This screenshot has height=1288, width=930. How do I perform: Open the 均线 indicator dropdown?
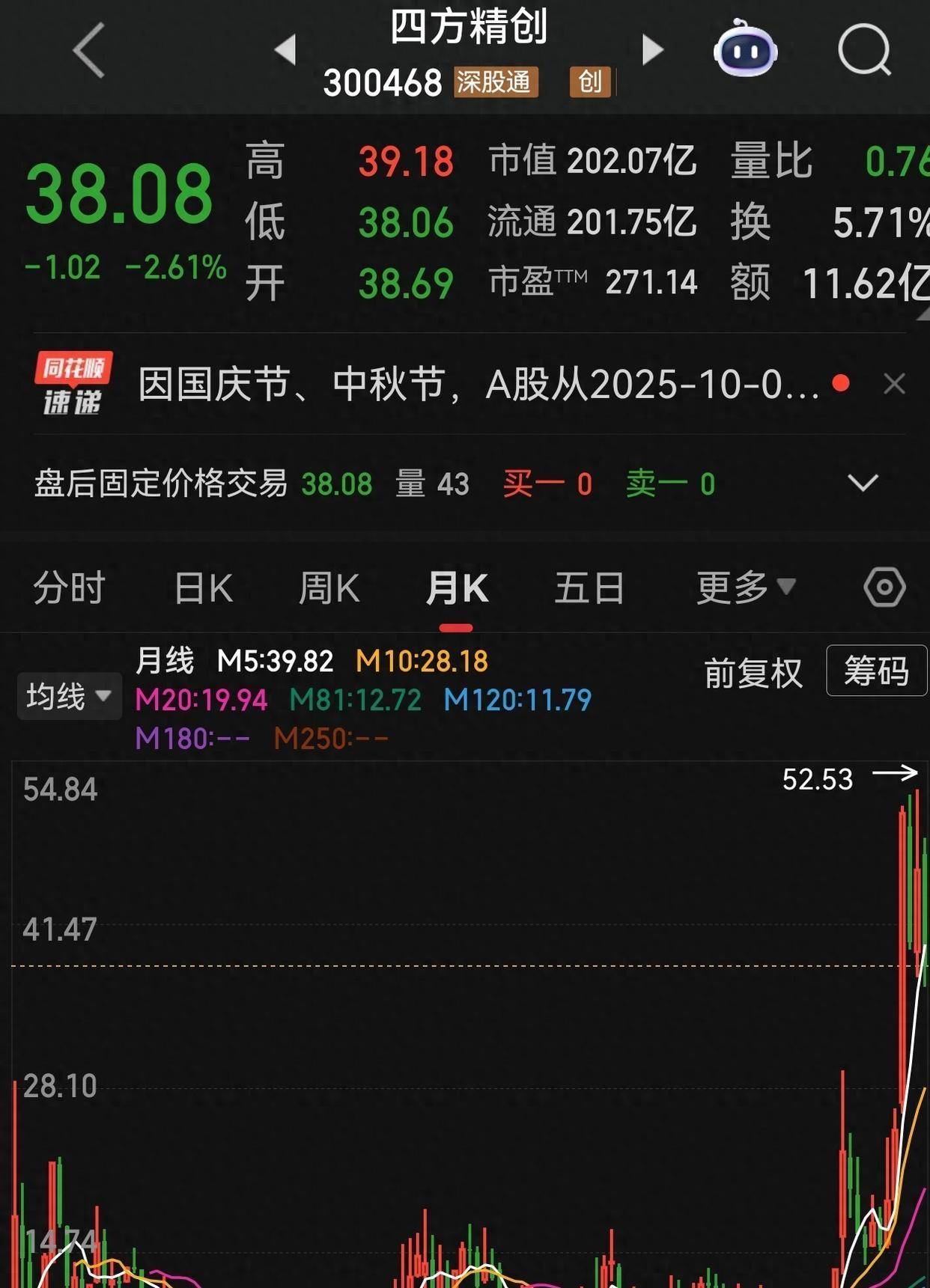tap(69, 697)
